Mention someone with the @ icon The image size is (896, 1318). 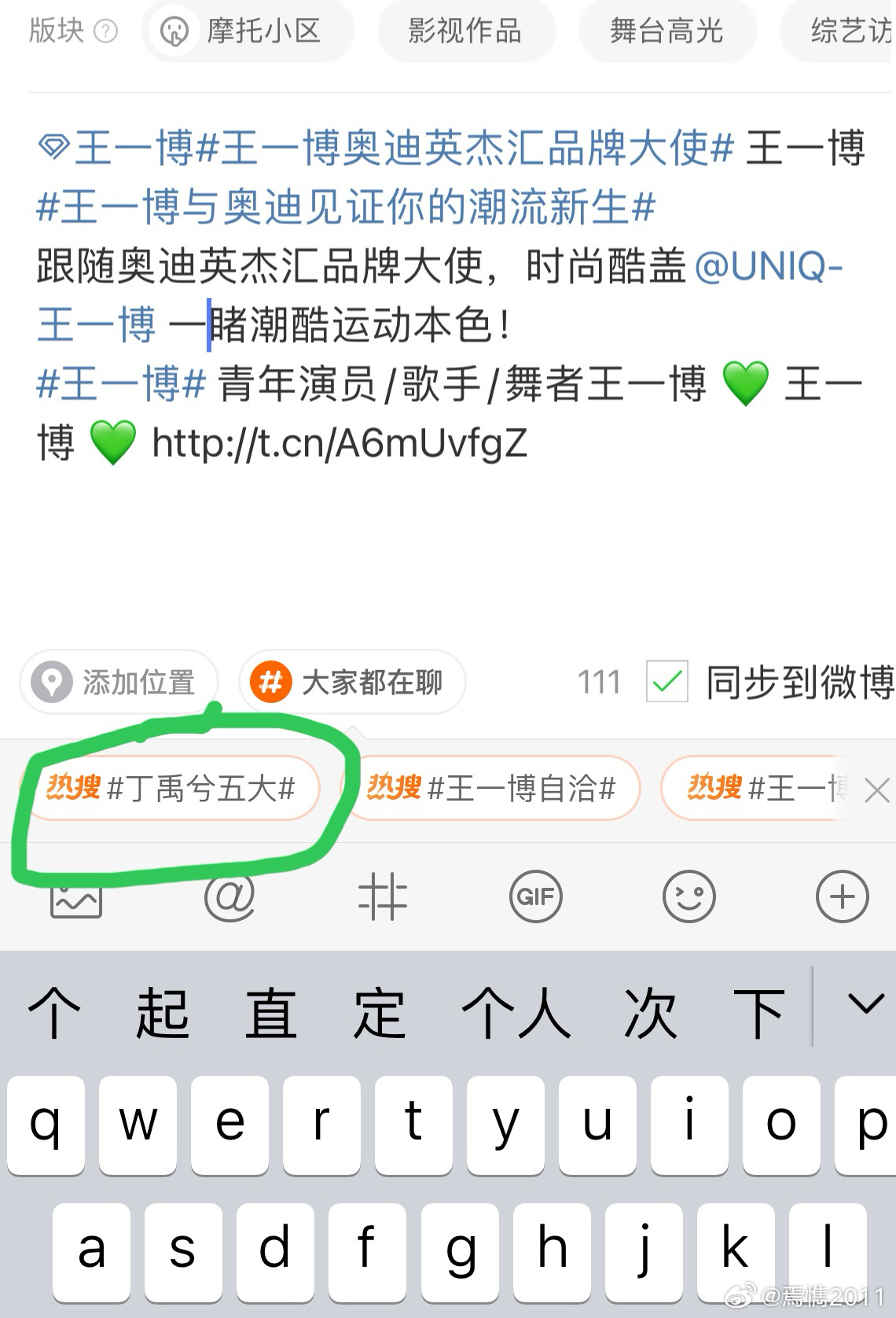(230, 896)
